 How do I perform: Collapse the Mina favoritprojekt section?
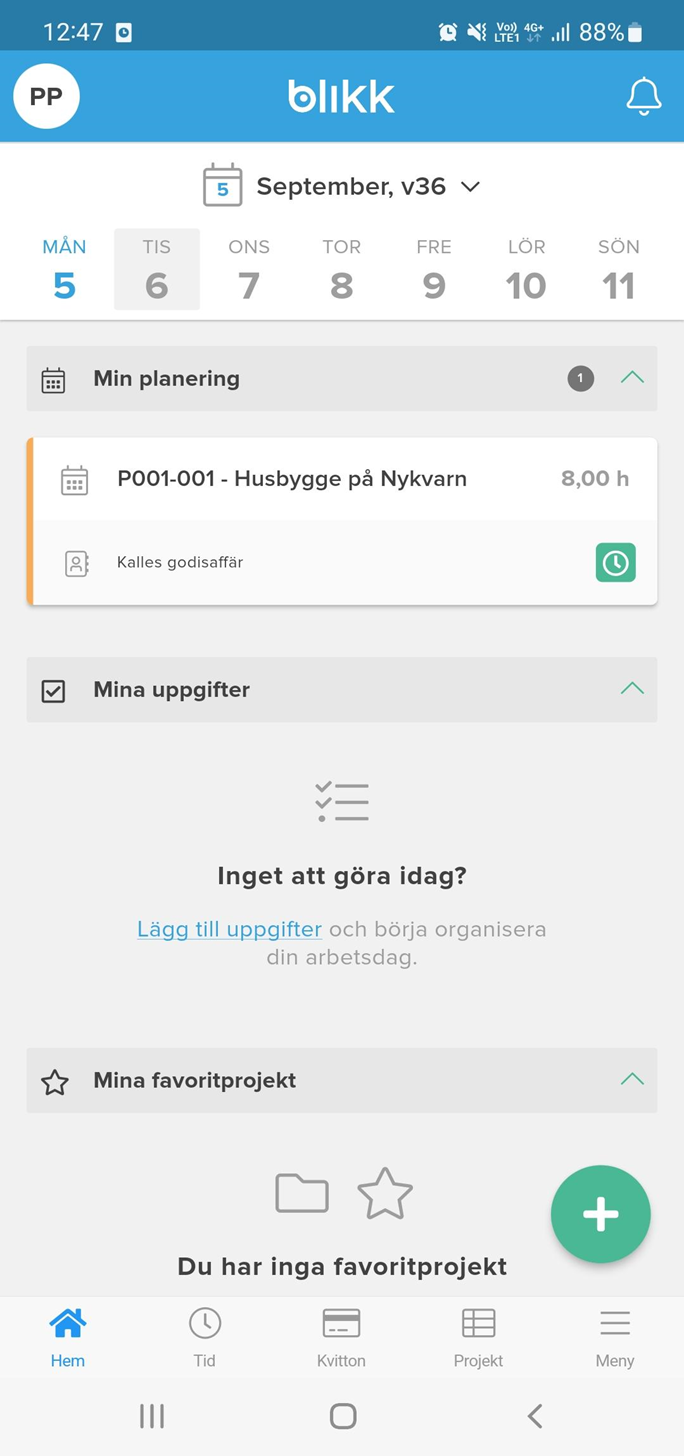point(631,1080)
